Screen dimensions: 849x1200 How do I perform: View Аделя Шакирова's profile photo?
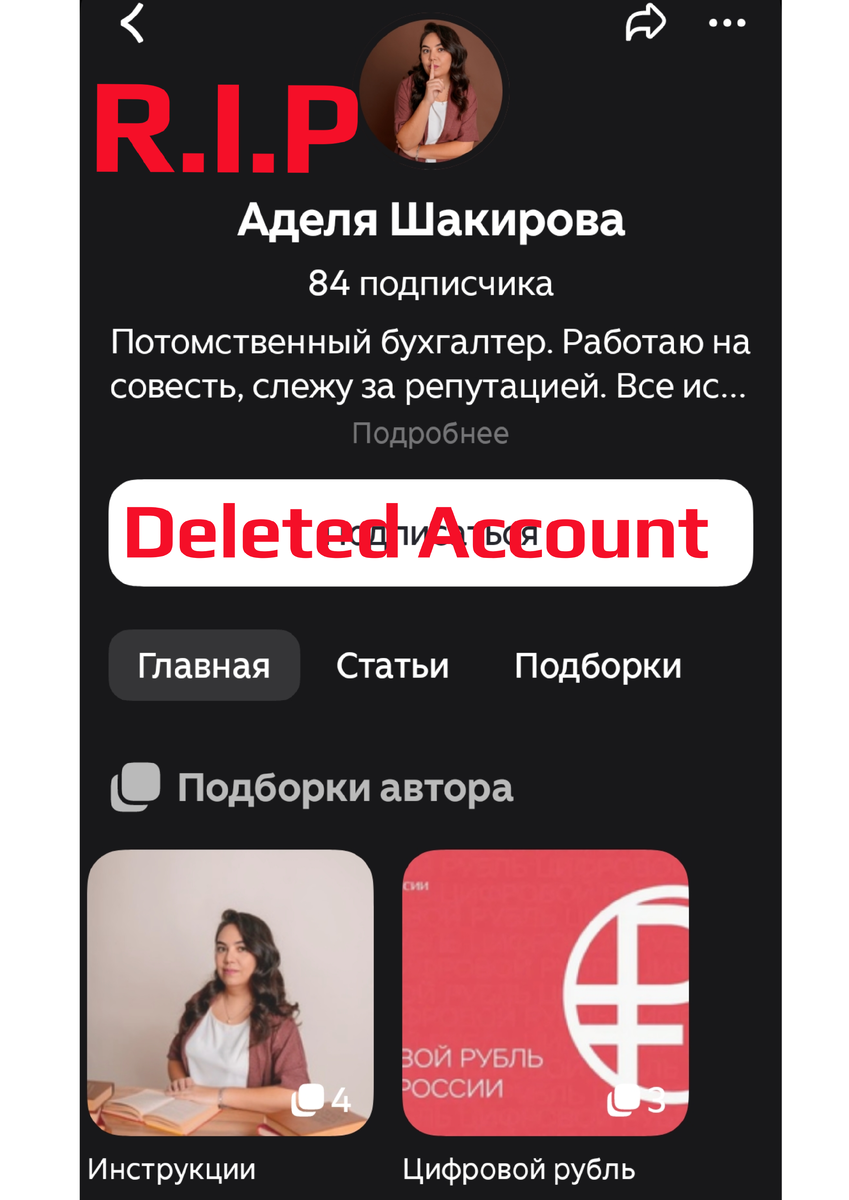click(430, 91)
